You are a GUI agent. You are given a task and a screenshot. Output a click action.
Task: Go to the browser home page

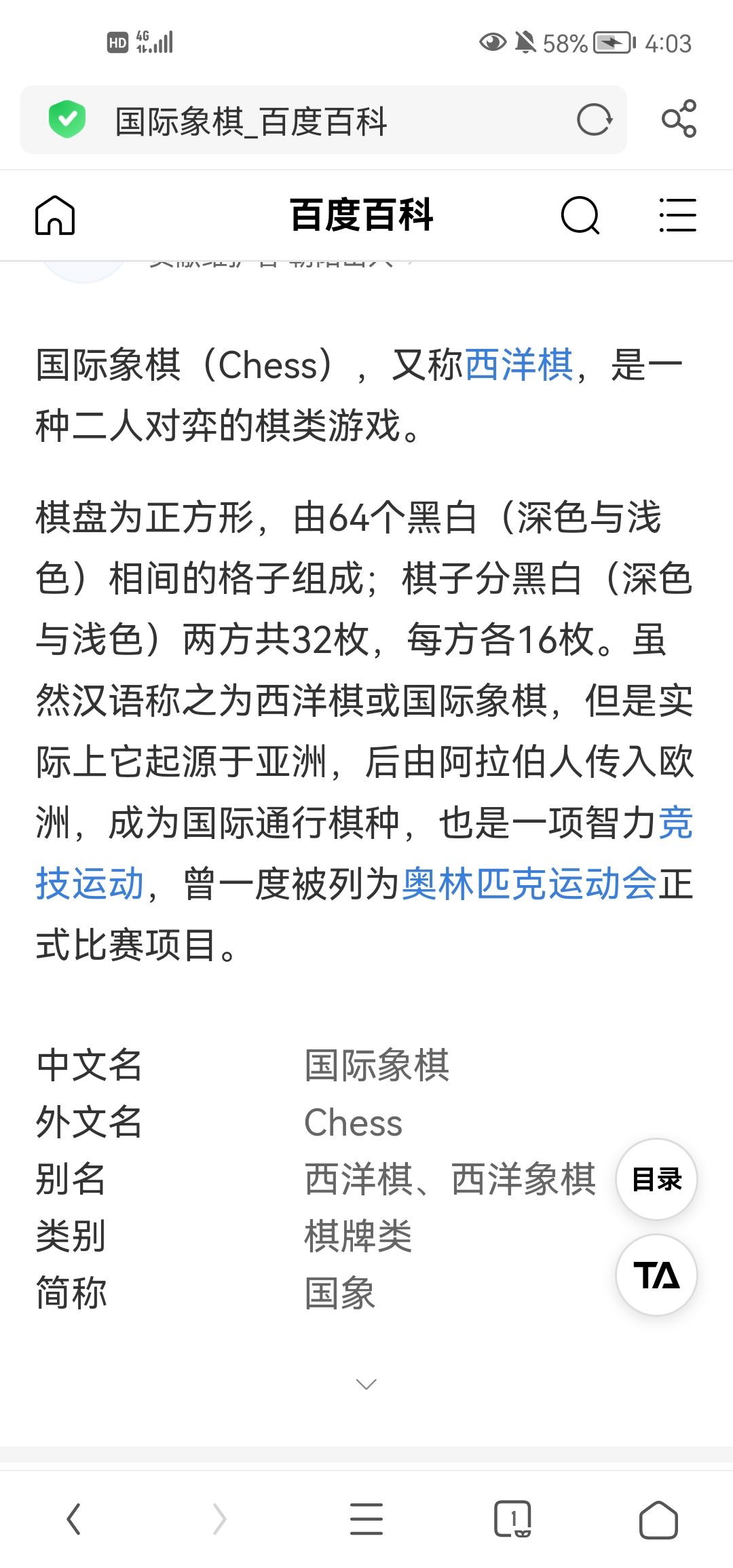pos(658,1519)
